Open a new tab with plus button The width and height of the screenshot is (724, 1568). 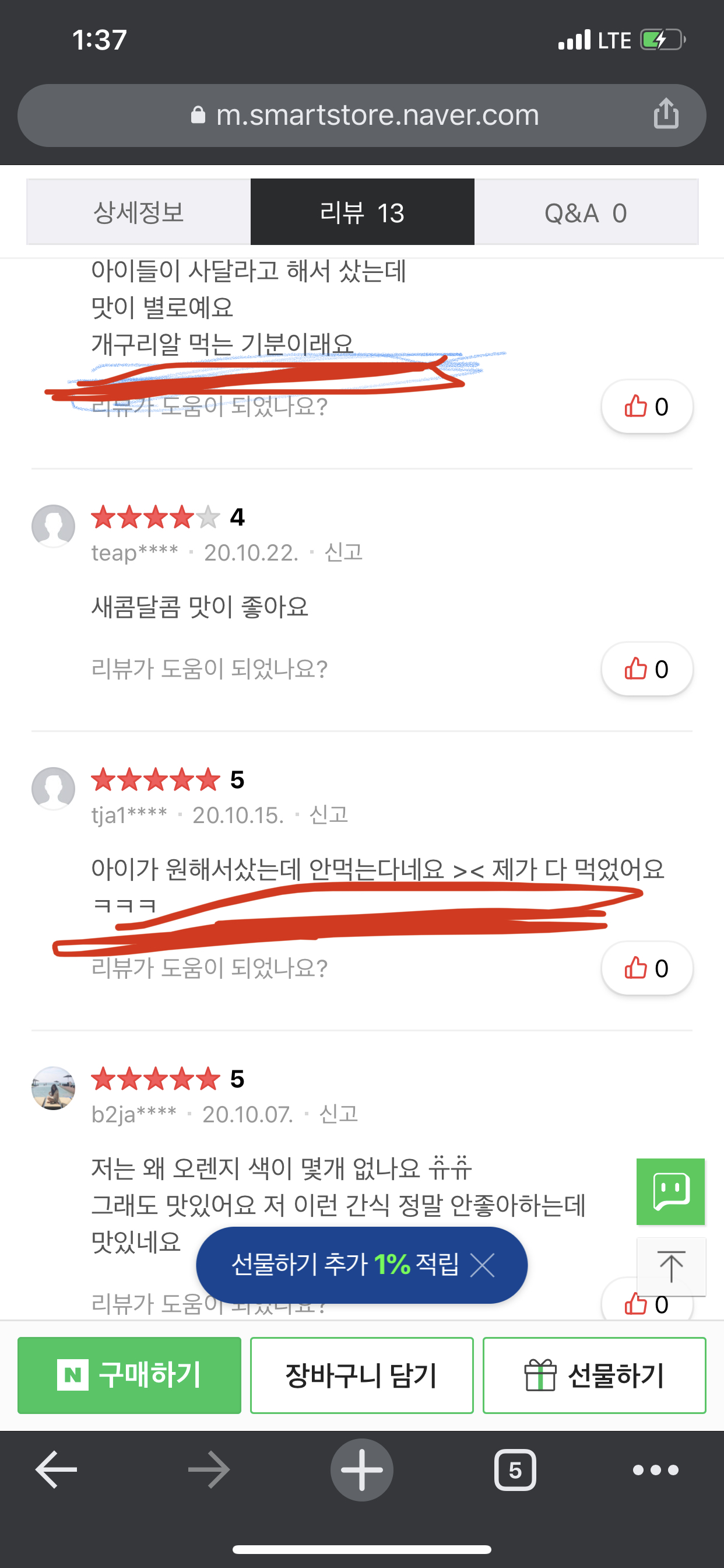point(361,1469)
